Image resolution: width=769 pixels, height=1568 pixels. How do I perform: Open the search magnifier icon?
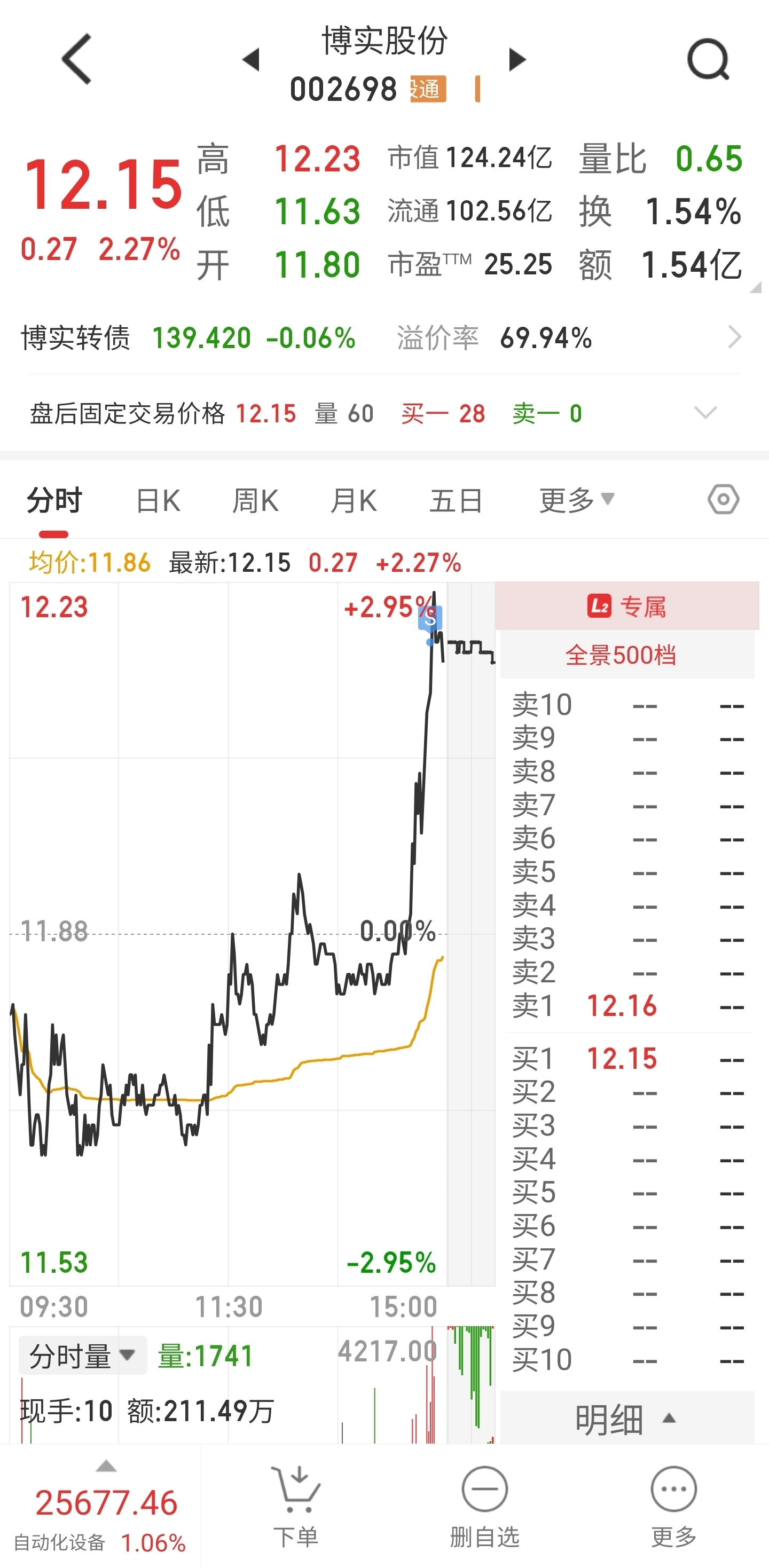pyautogui.click(x=708, y=59)
